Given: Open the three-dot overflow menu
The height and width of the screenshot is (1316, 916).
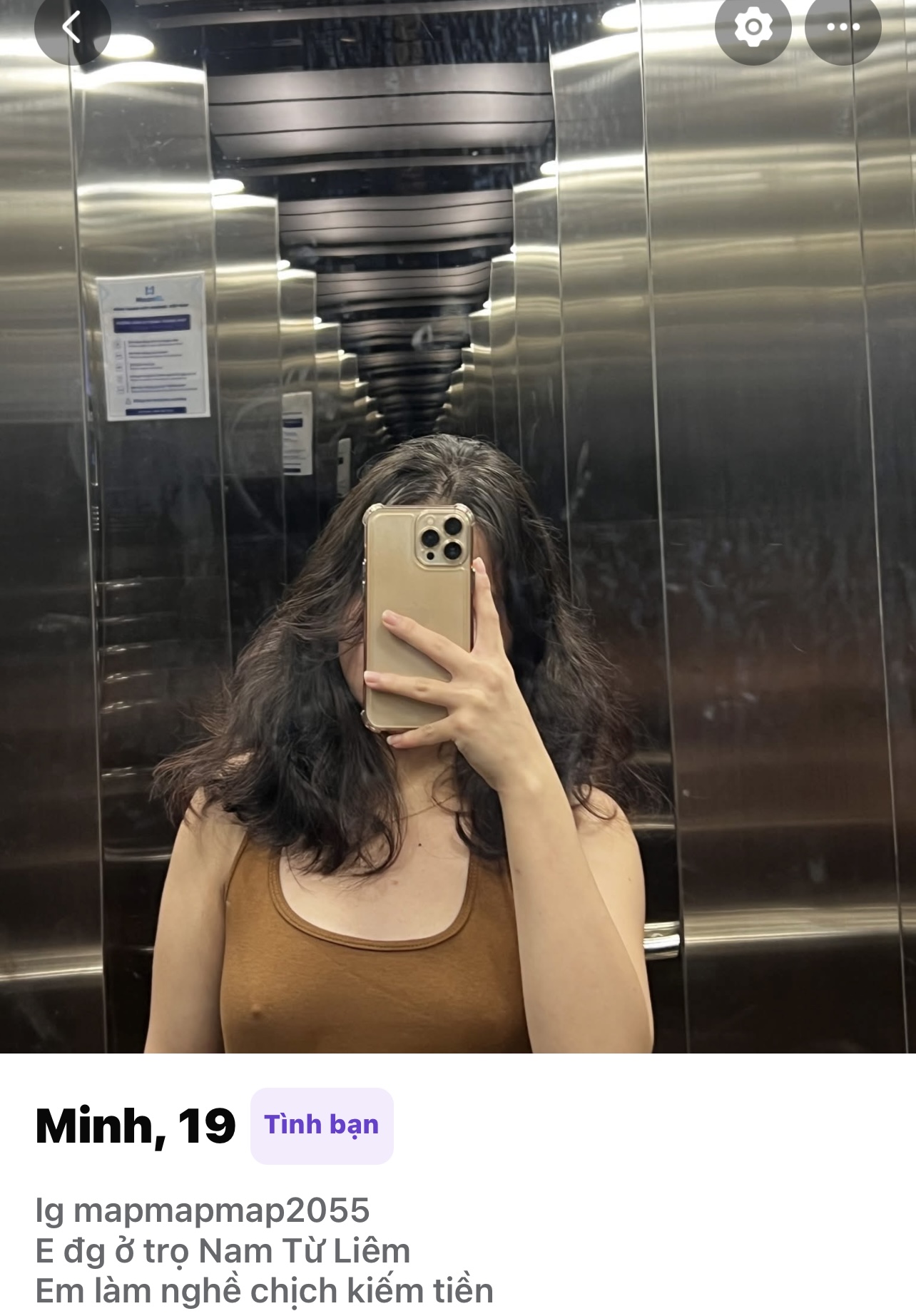Looking at the screenshot, I should (843, 27).
